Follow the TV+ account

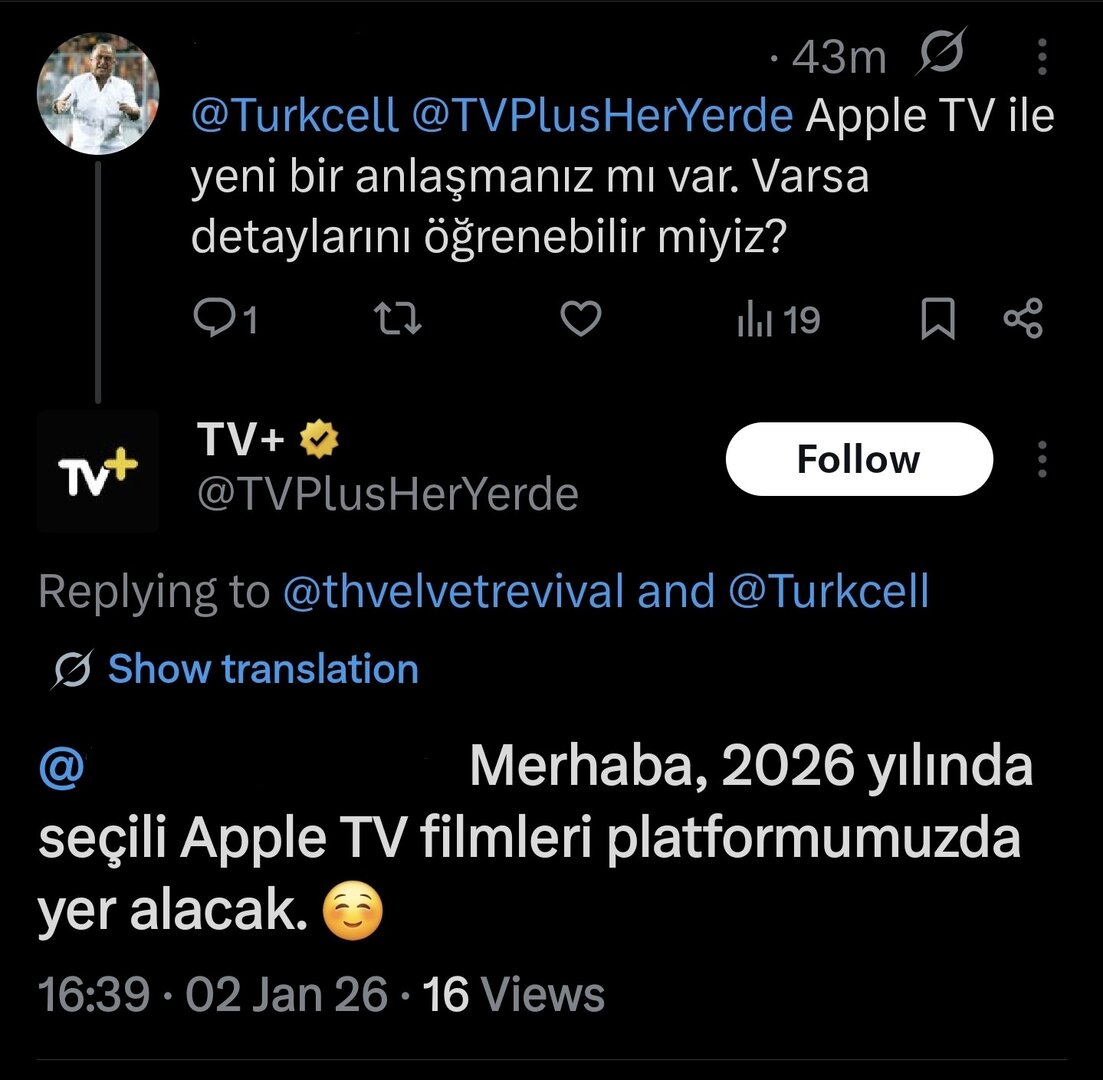858,459
